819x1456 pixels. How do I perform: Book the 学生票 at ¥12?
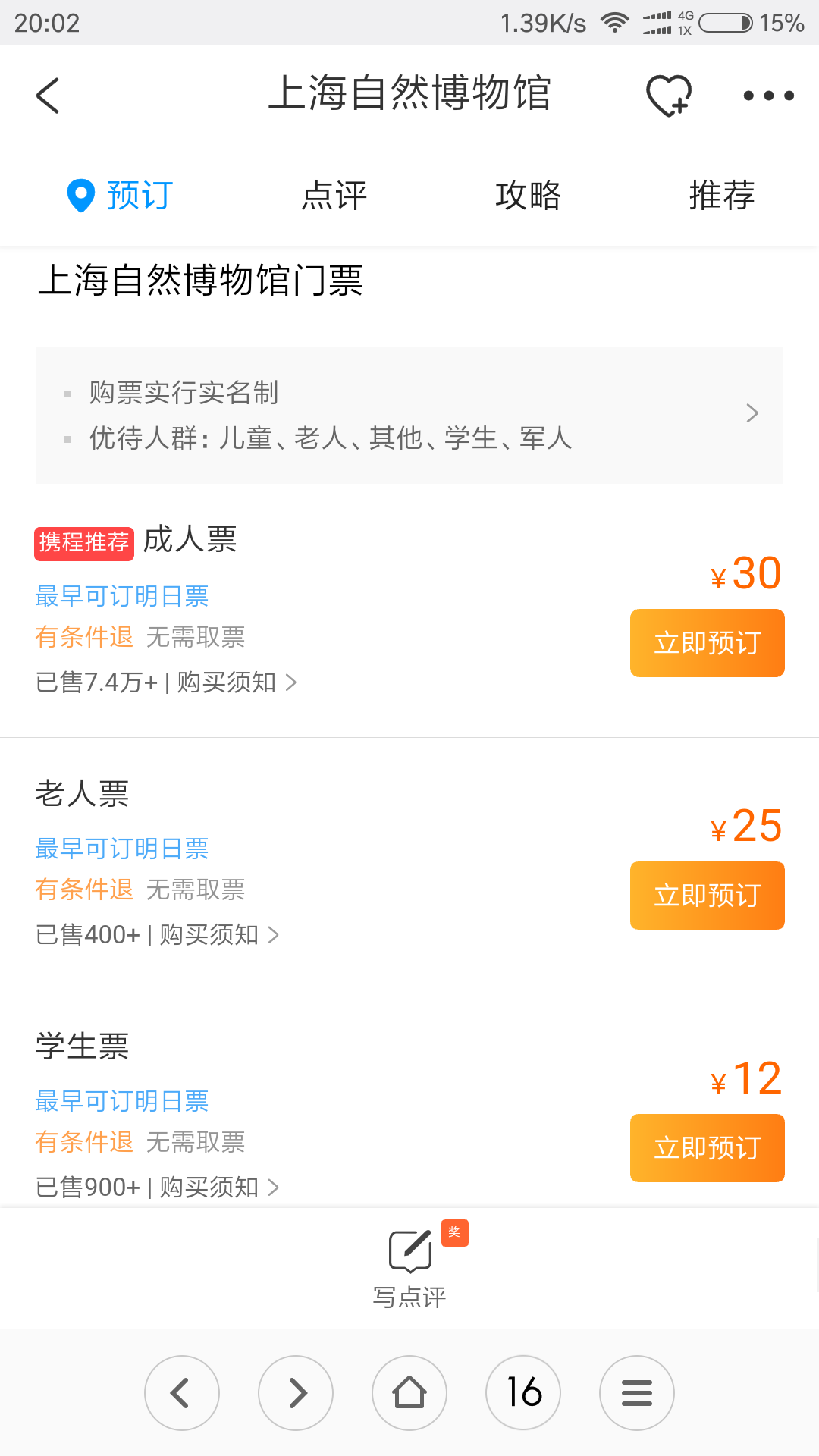(x=707, y=1148)
